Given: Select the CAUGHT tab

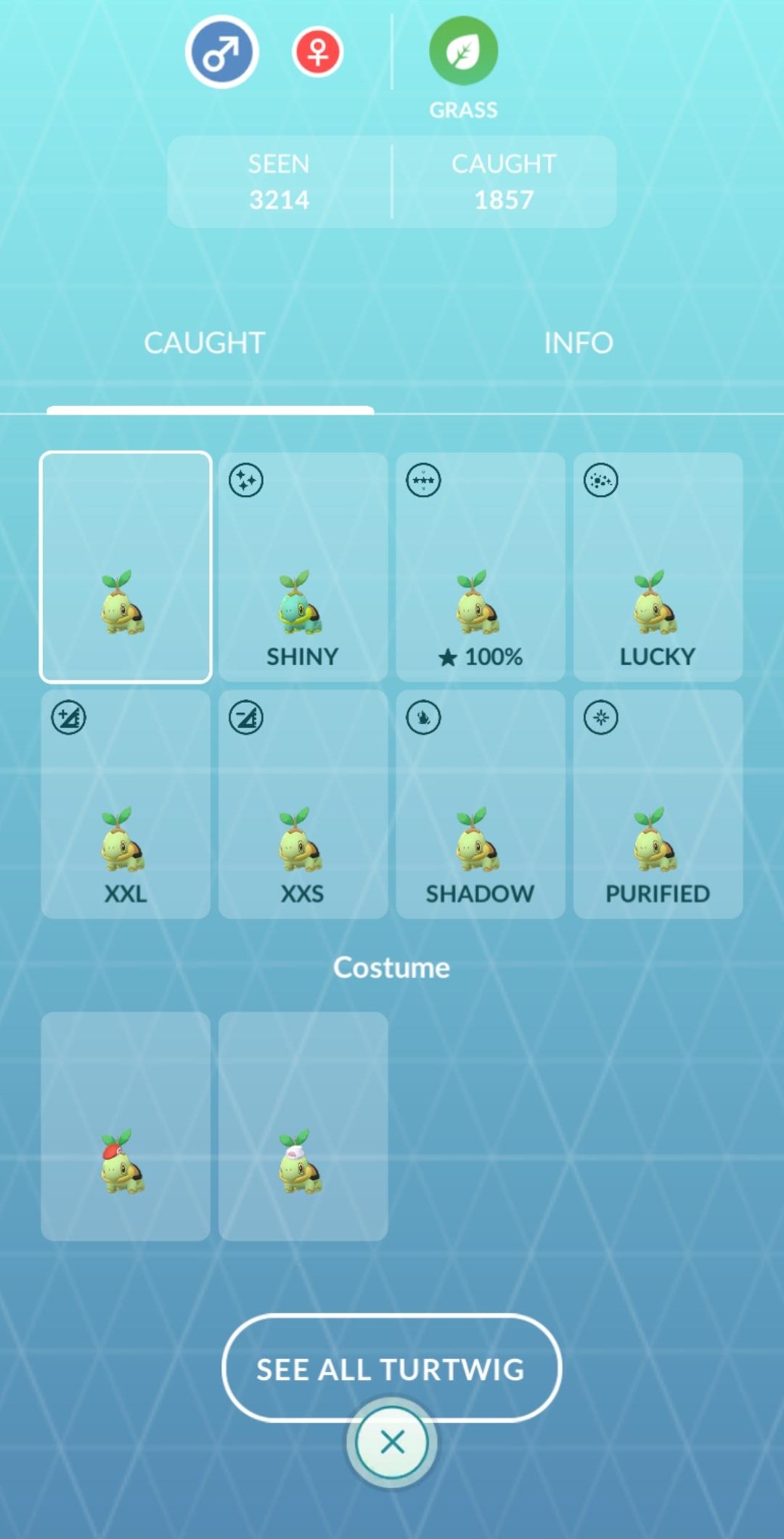Looking at the screenshot, I should tap(205, 343).
